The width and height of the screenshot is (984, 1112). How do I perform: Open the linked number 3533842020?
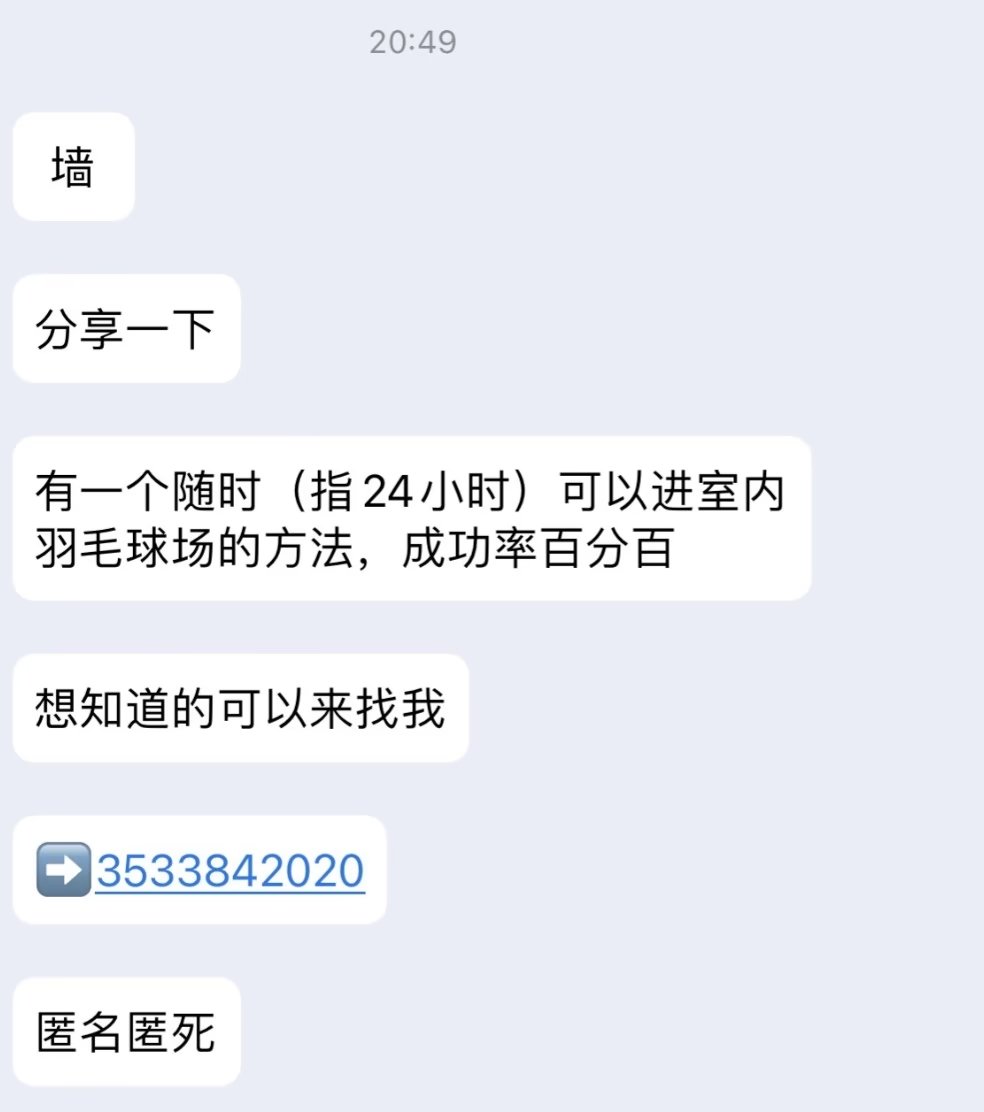tap(230, 871)
